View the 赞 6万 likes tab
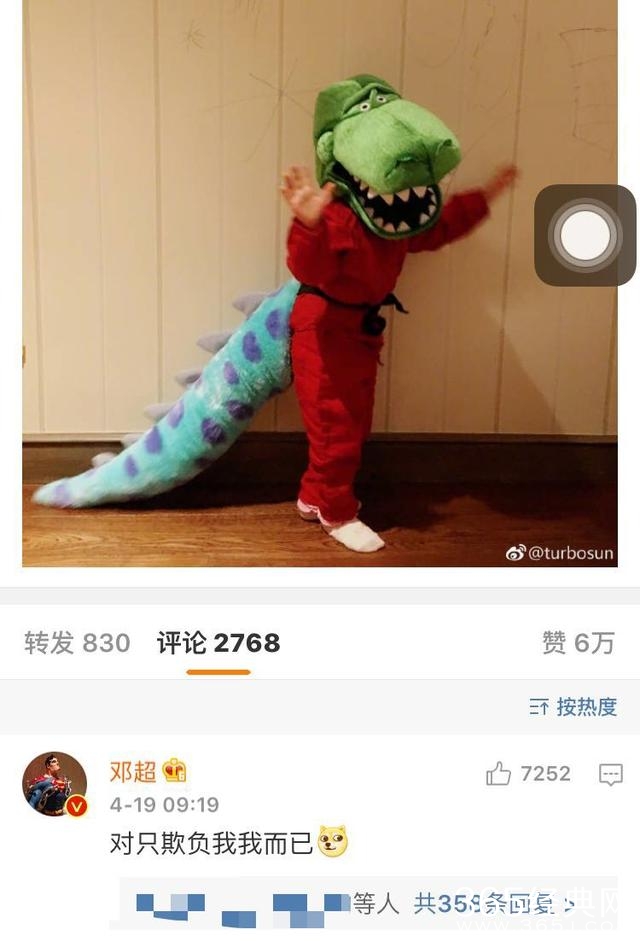This screenshot has height=941, width=640. (x=578, y=643)
